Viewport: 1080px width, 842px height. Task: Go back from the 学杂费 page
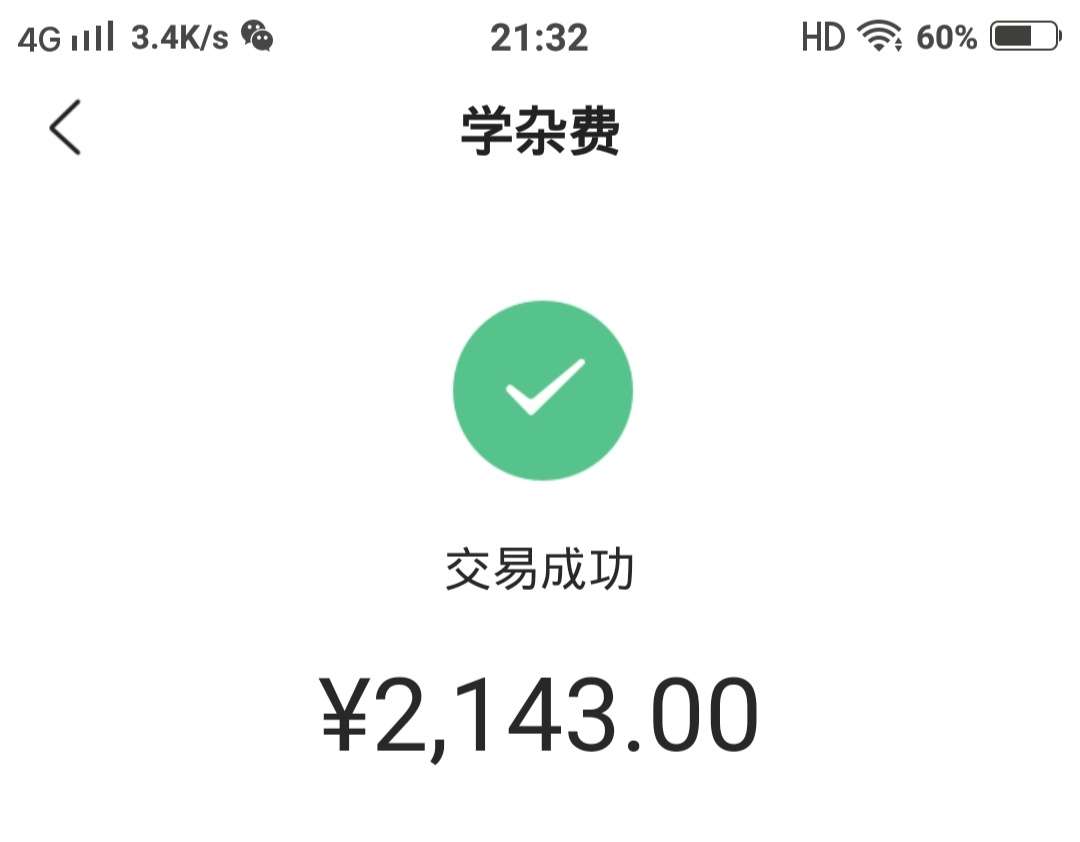65,128
